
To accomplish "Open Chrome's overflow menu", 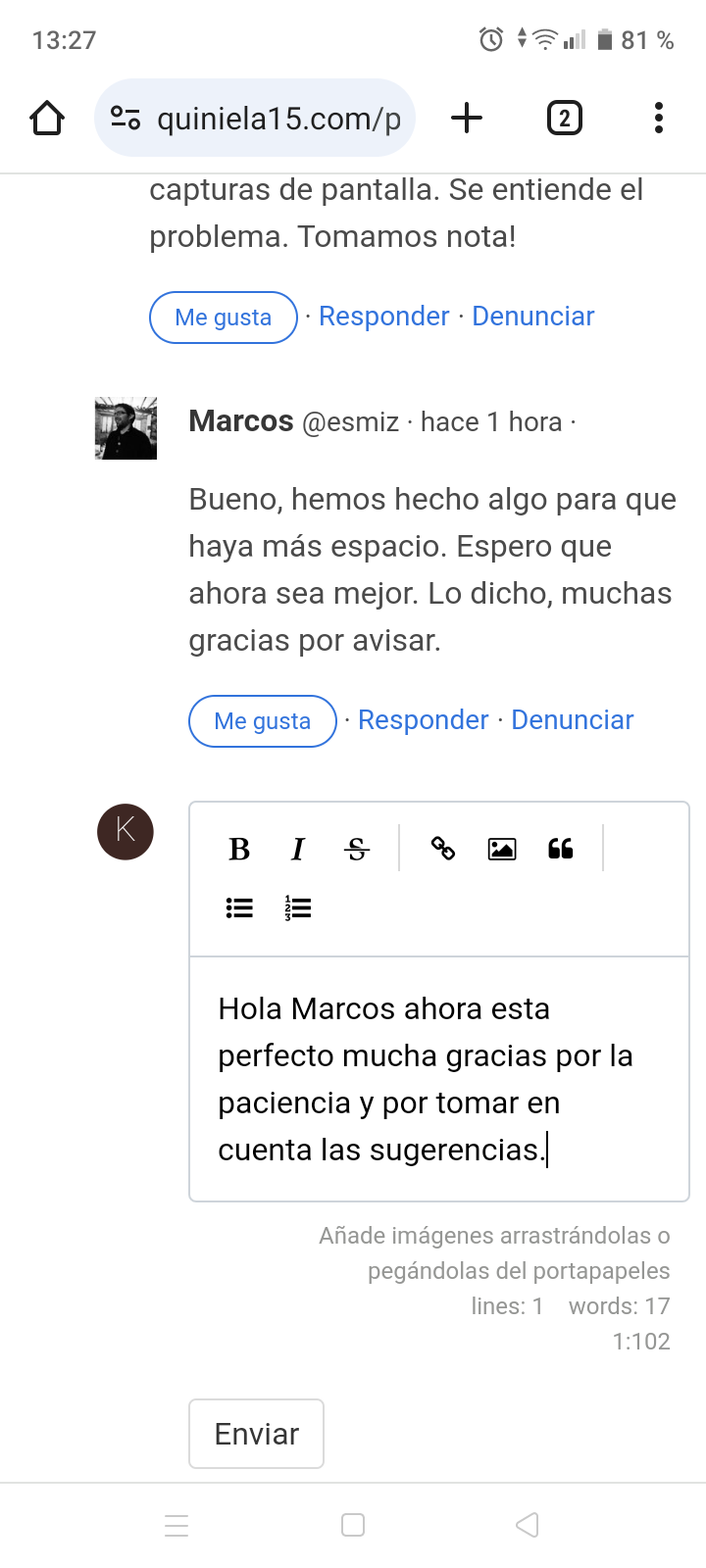I will pyautogui.click(x=658, y=119).
